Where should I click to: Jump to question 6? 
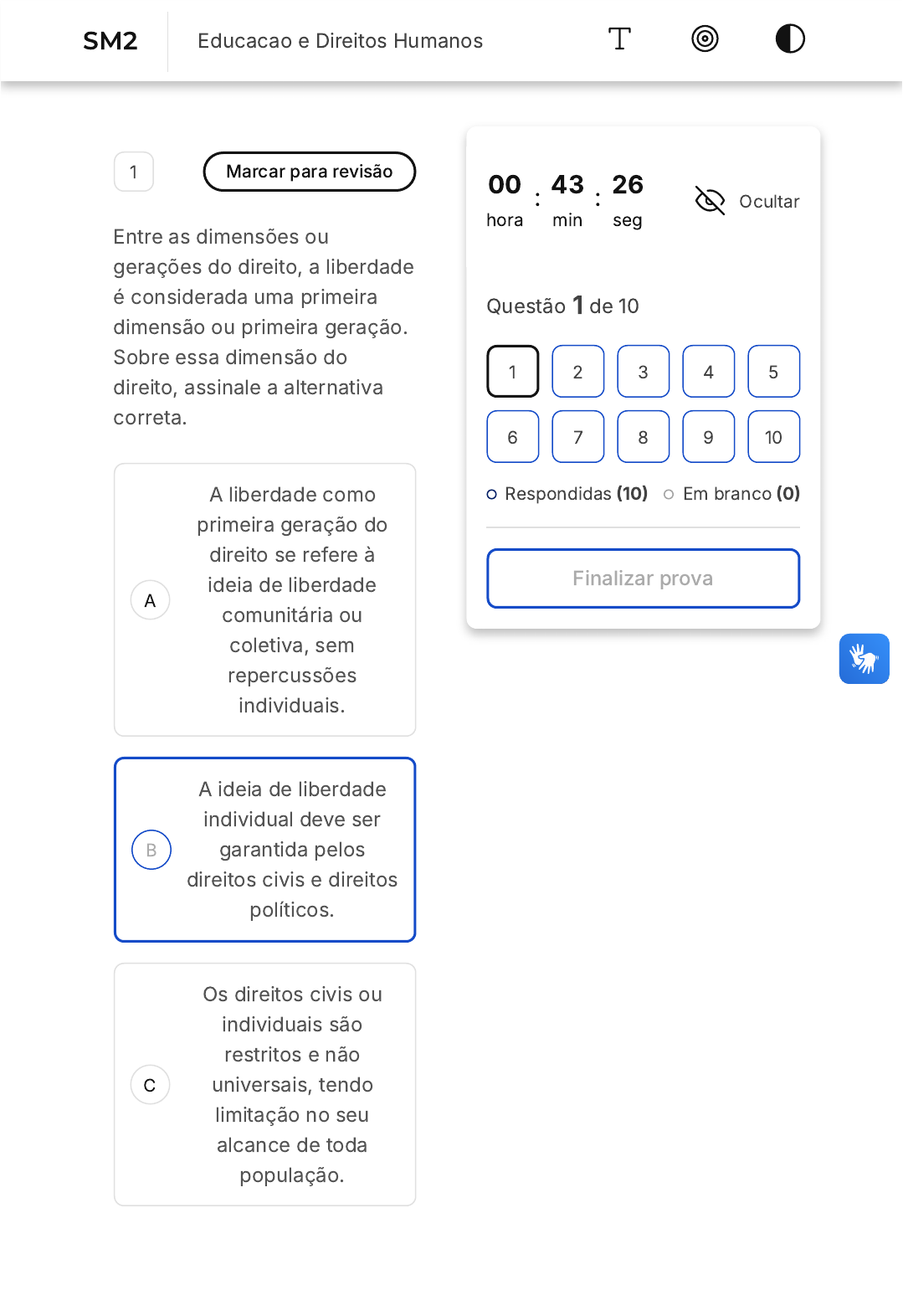(512, 436)
